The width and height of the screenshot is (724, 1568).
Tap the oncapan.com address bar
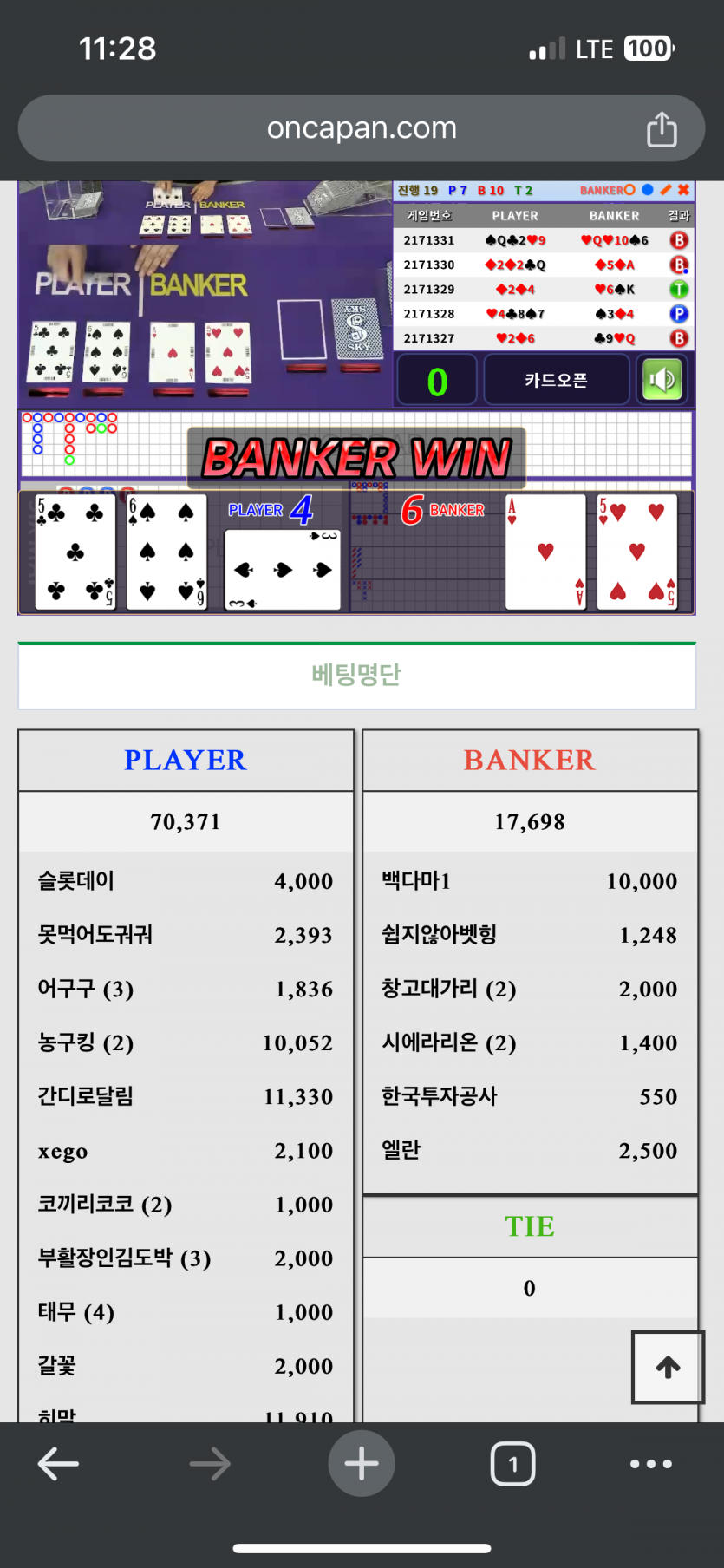(x=362, y=128)
